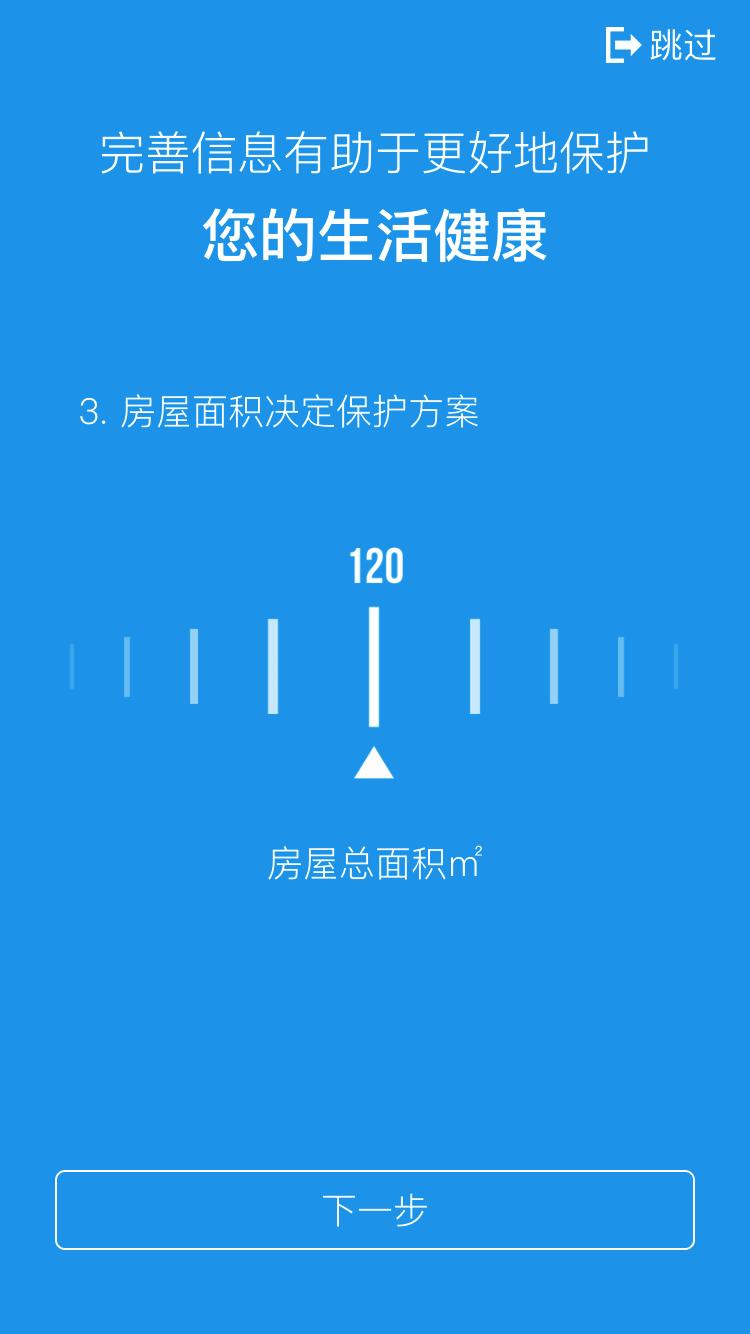The height and width of the screenshot is (1334, 750).
Task: Tap the house area ruler scale
Action: [x=374, y=666]
